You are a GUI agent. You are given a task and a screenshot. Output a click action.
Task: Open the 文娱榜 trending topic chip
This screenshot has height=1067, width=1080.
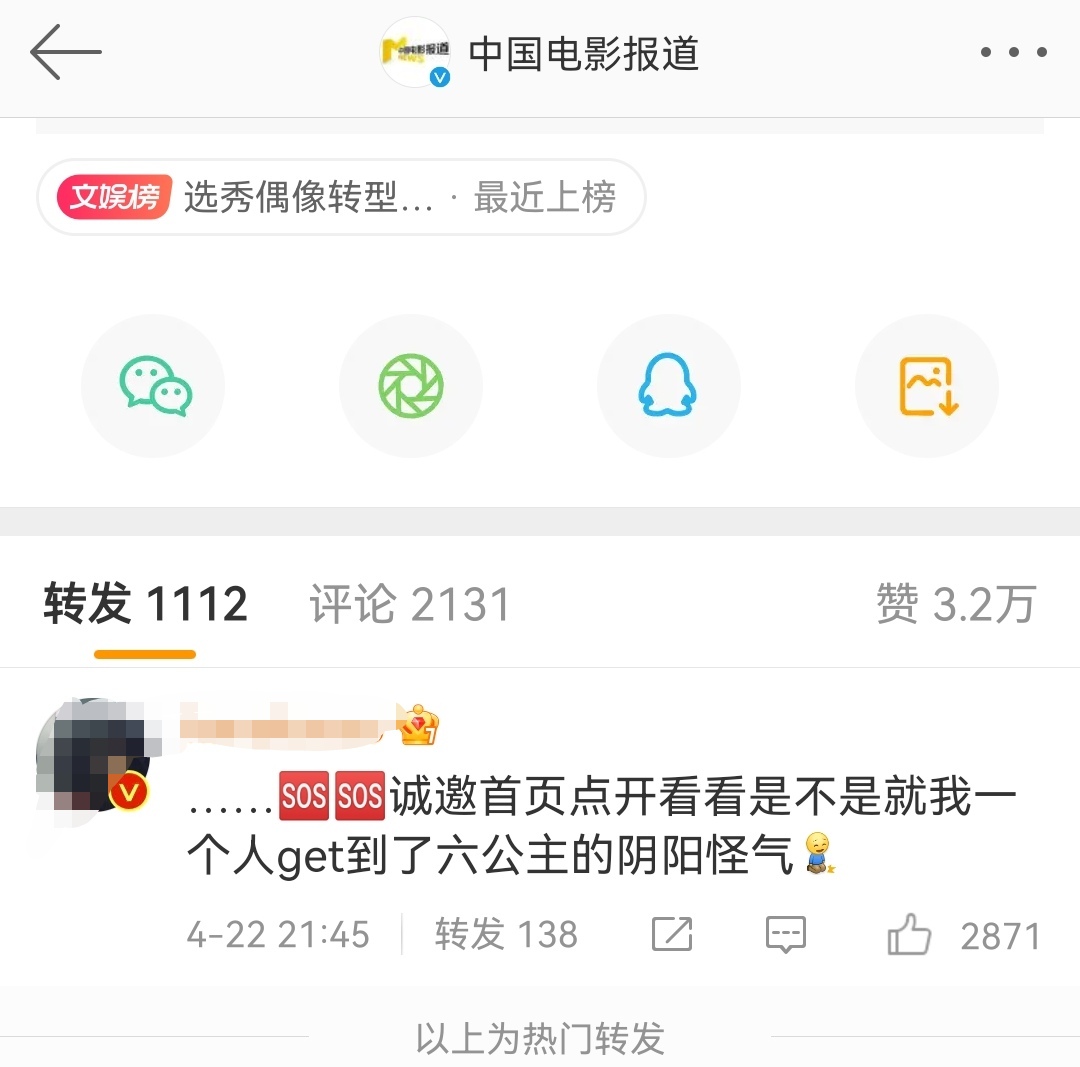[x=341, y=197]
